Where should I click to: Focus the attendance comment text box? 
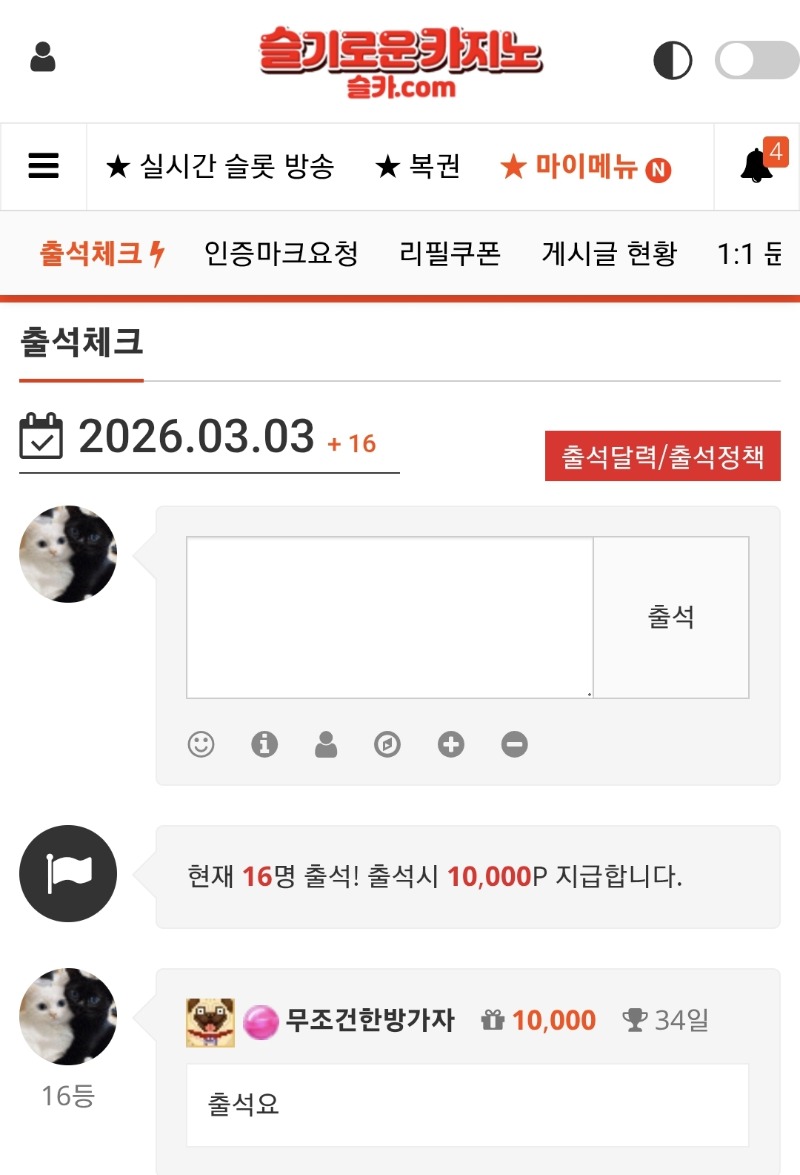(x=389, y=617)
